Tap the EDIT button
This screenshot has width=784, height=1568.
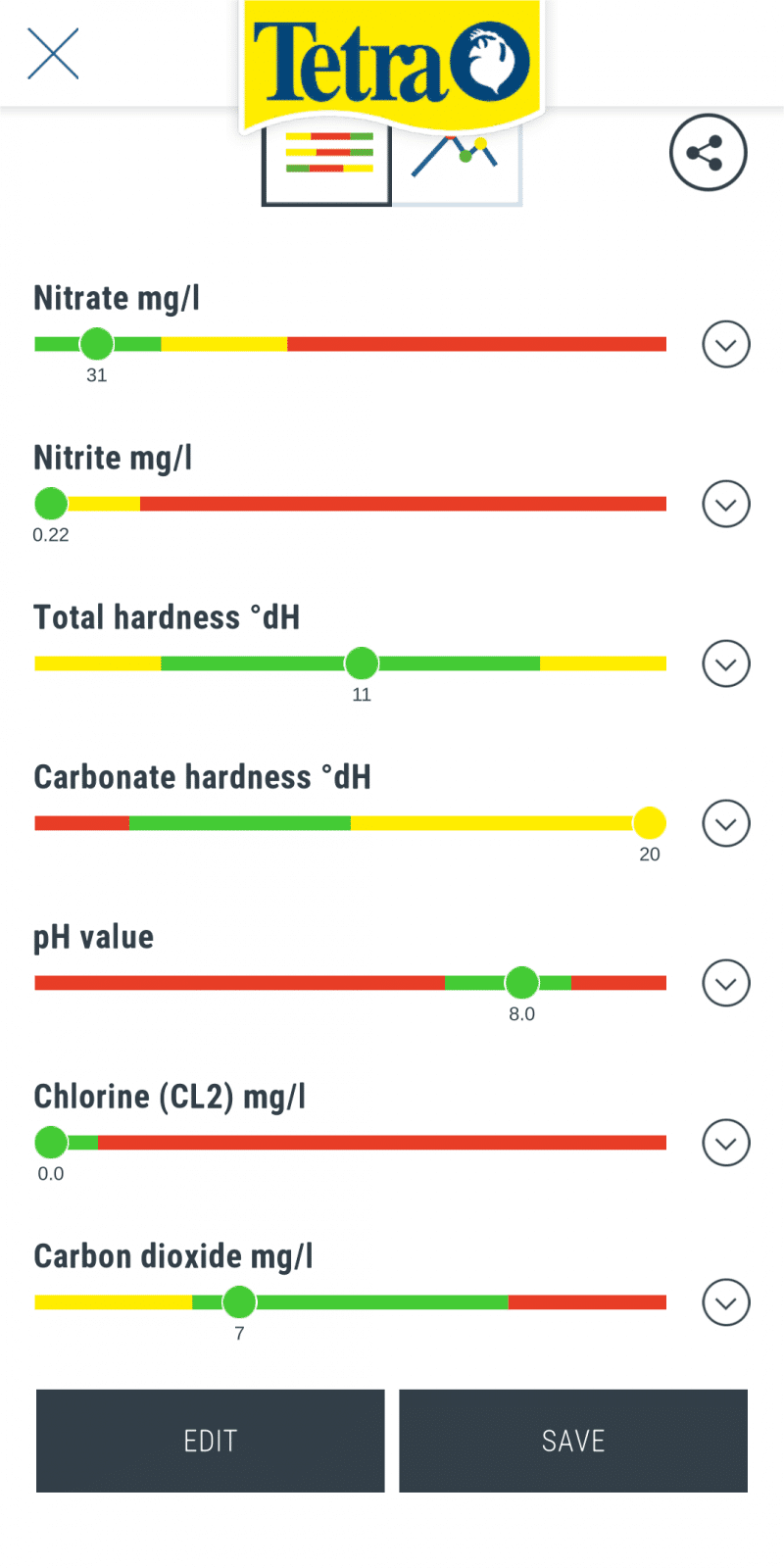point(211,1441)
